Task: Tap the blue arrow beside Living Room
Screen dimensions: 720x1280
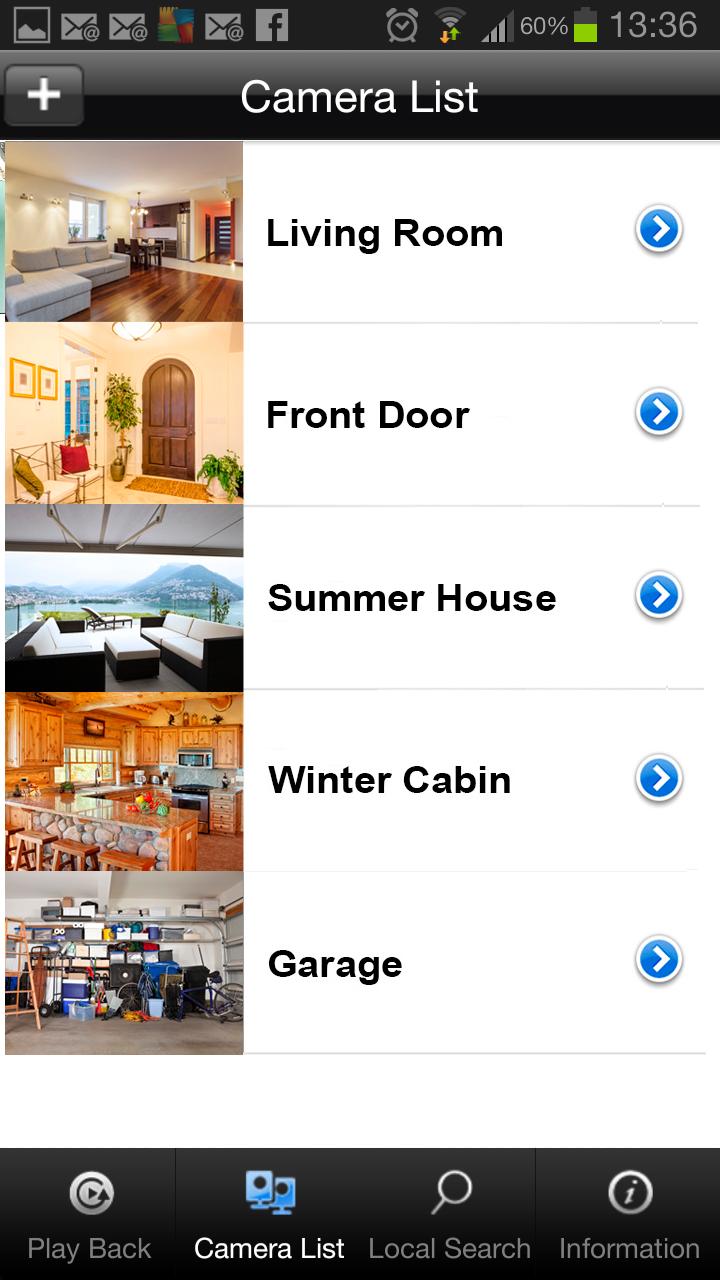Action: tap(659, 230)
